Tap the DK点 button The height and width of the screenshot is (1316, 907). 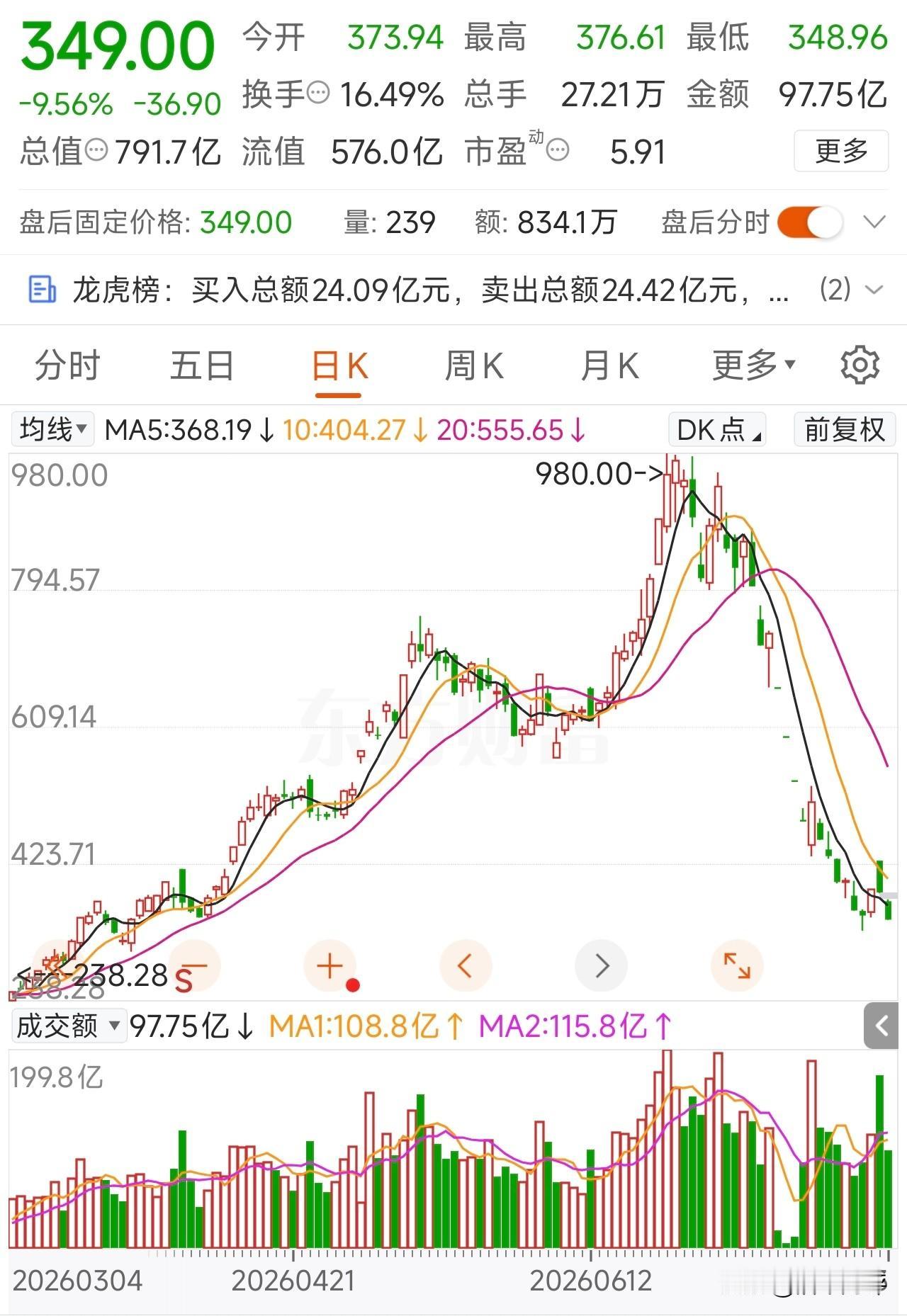pyautogui.click(x=717, y=429)
